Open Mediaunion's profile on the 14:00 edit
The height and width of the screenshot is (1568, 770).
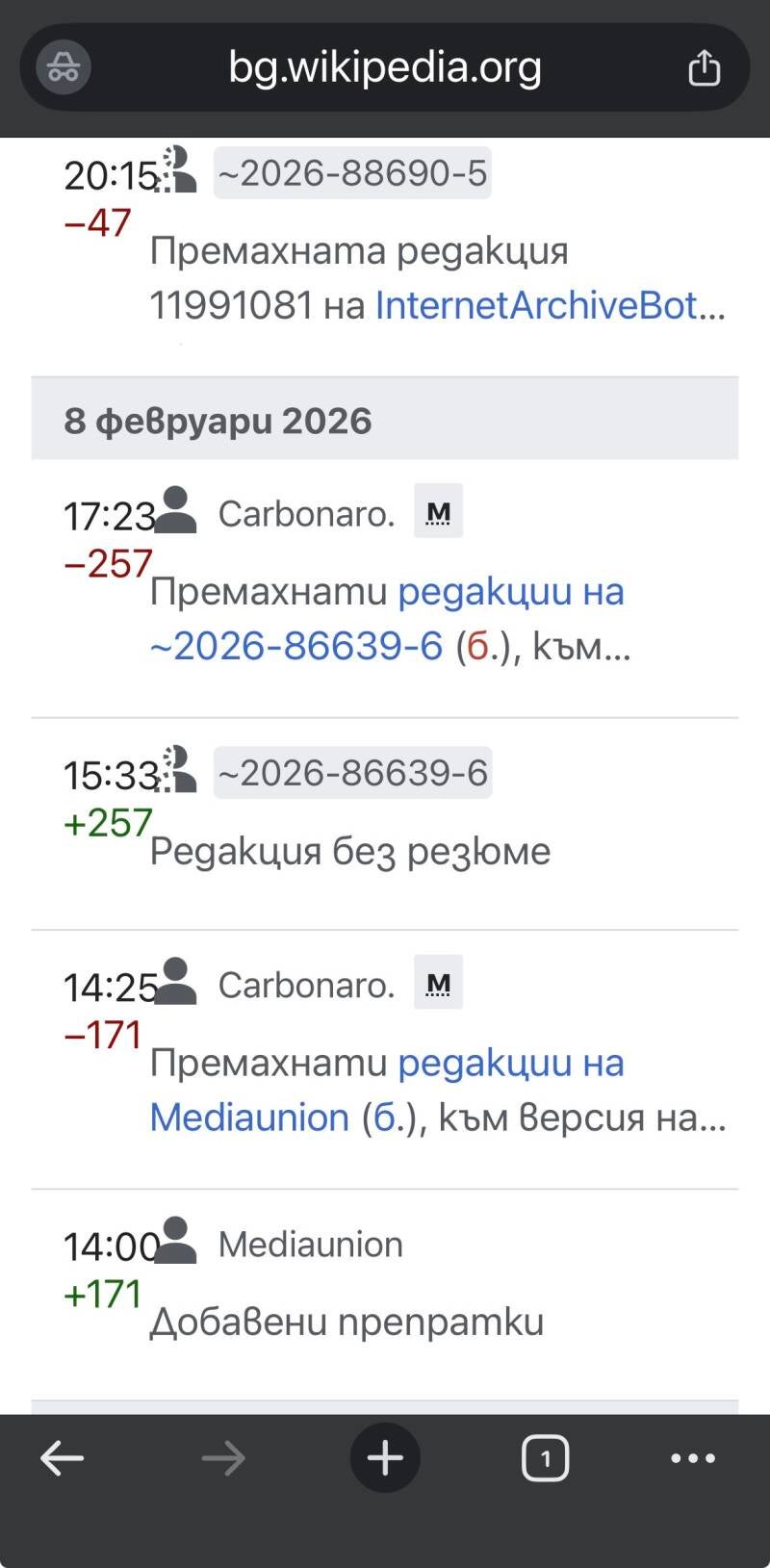tap(310, 1245)
